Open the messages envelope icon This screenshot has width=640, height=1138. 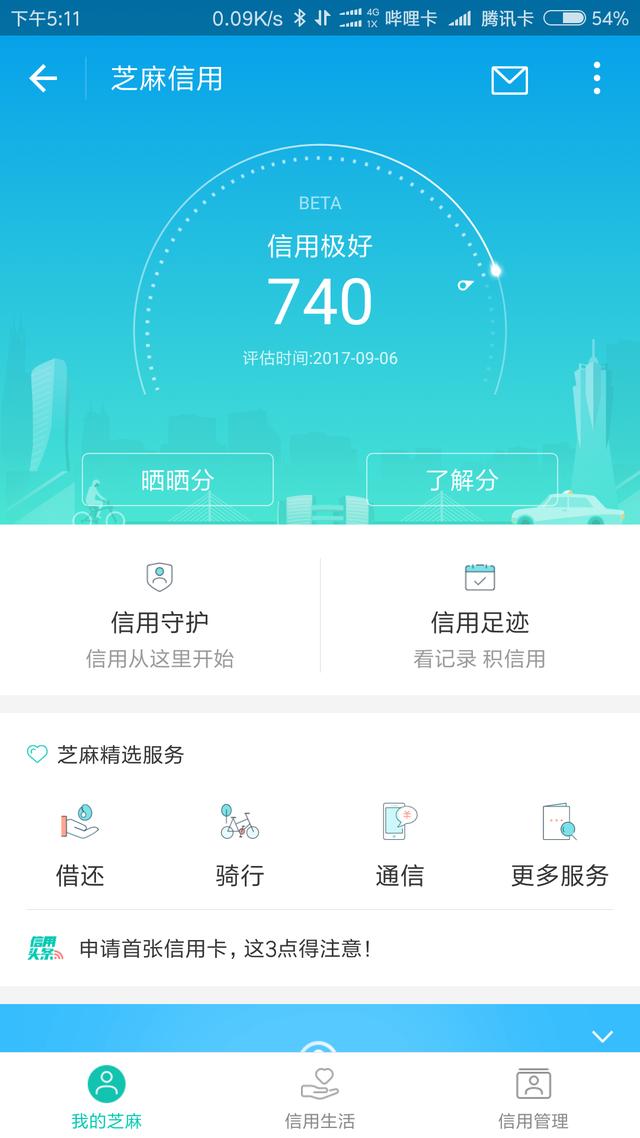pyautogui.click(x=509, y=79)
